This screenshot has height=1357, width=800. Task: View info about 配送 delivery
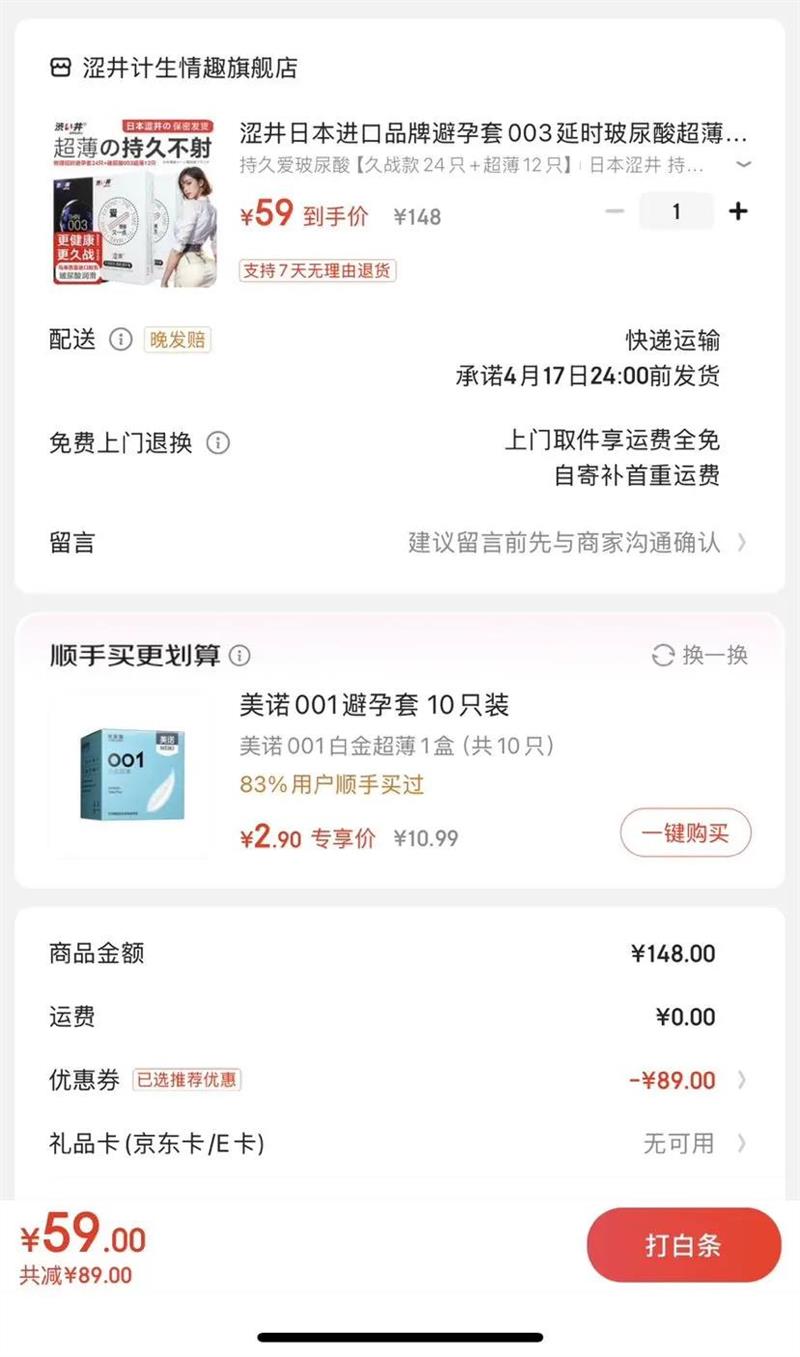[x=120, y=340]
